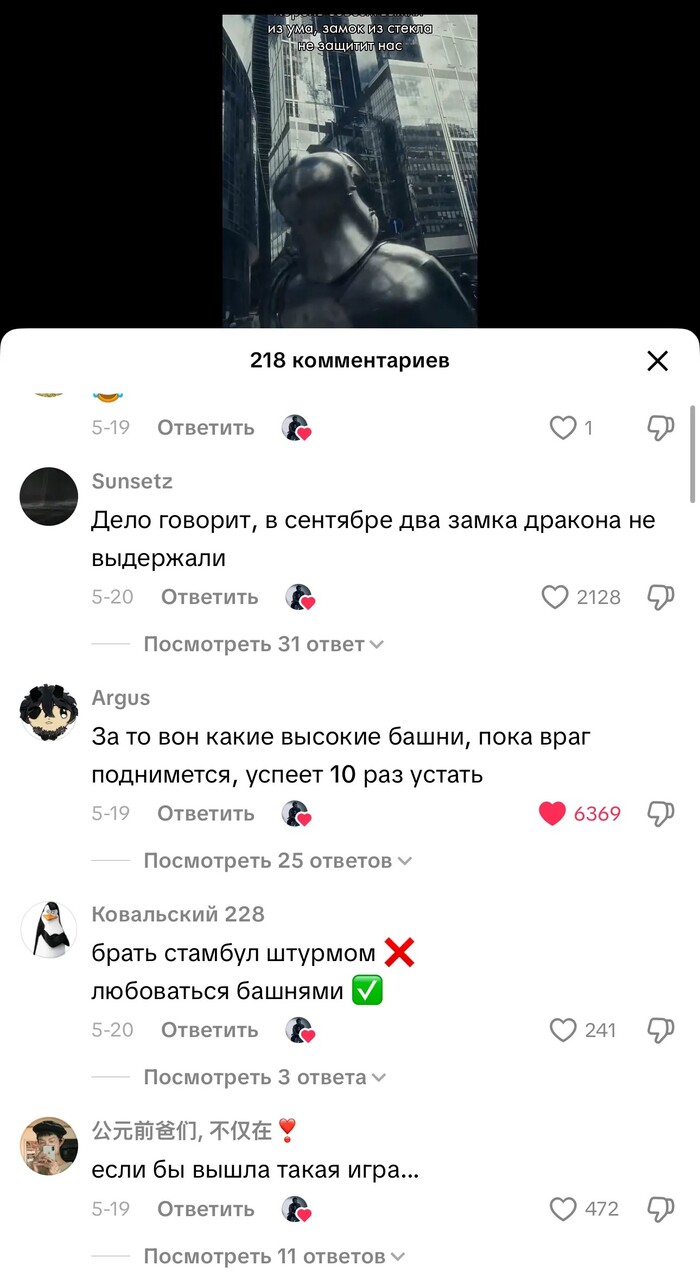Unlike Argus's comment with 6369 likes
Image resolution: width=700 pixels, height=1278 pixels.
pos(553,813)
